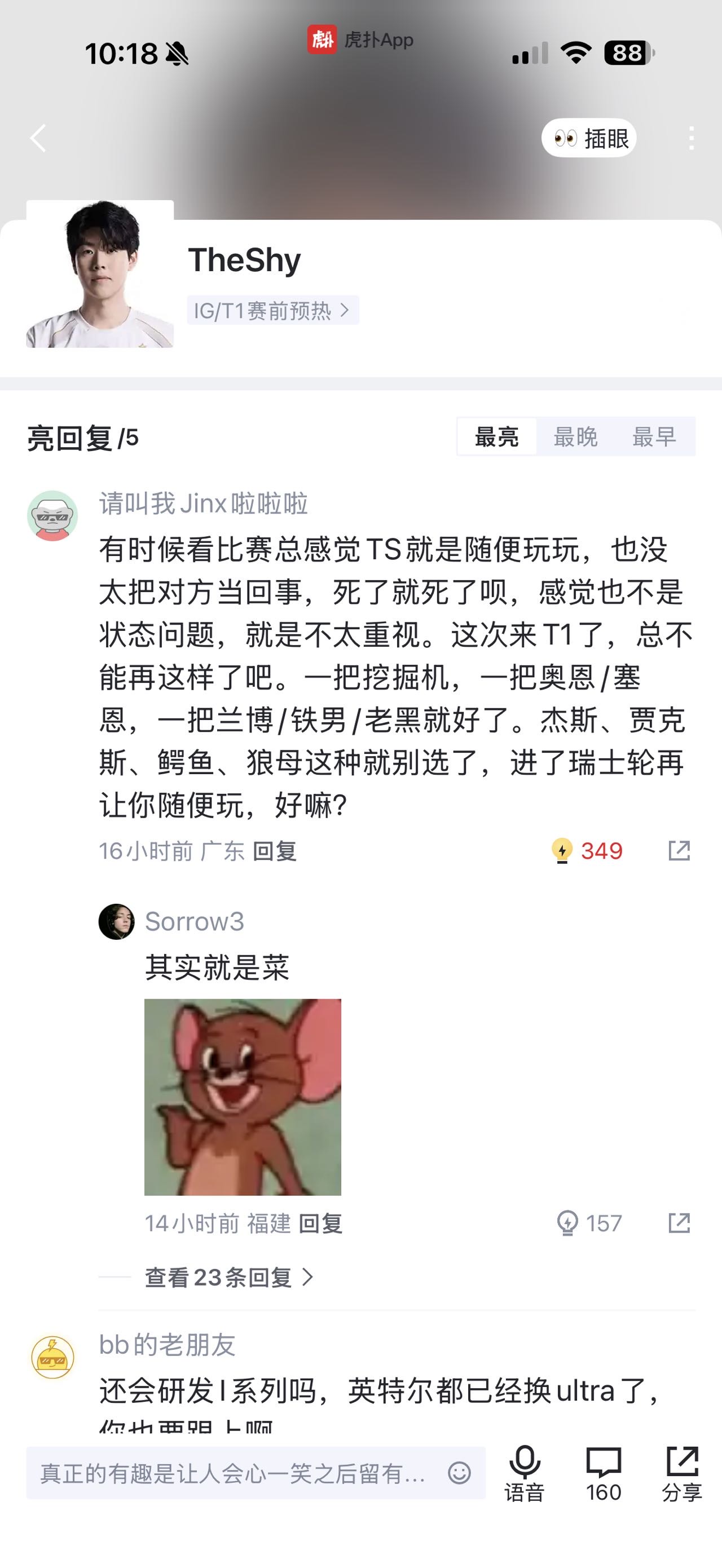Switch to the 最晚 sort tab
Image resolution: width=722 pixels, height=1568 pixels.
click(575, 436)
